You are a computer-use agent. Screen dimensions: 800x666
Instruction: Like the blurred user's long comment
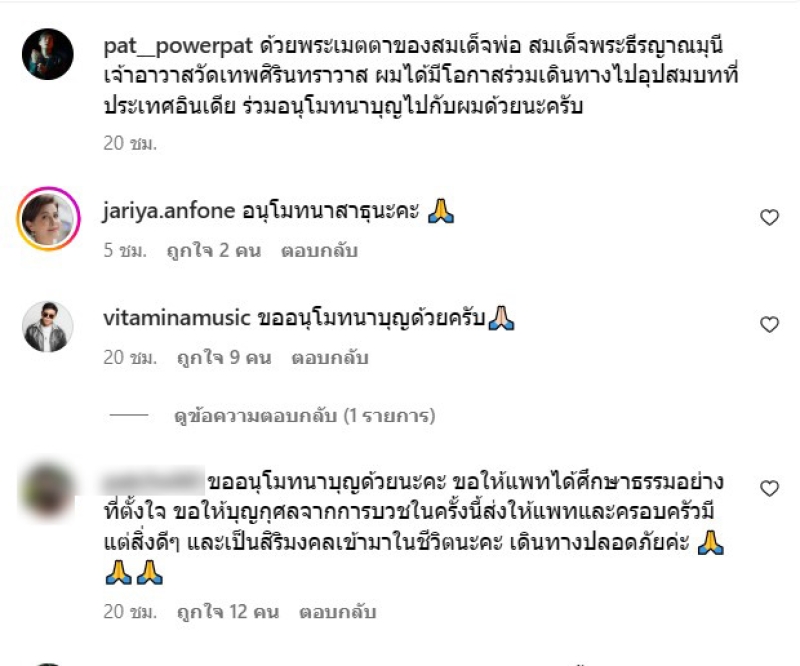click(769, 488)
